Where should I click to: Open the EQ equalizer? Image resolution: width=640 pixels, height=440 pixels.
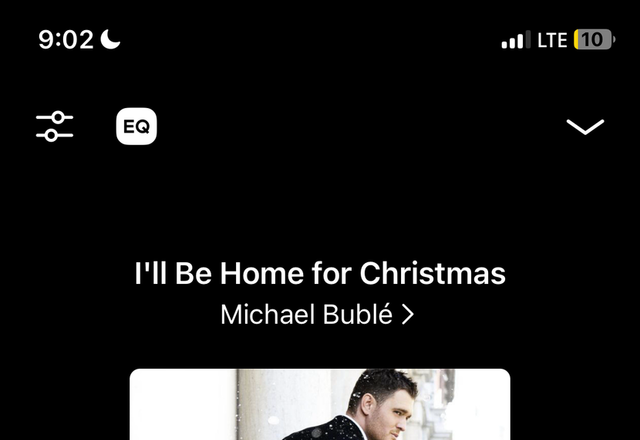136,127
